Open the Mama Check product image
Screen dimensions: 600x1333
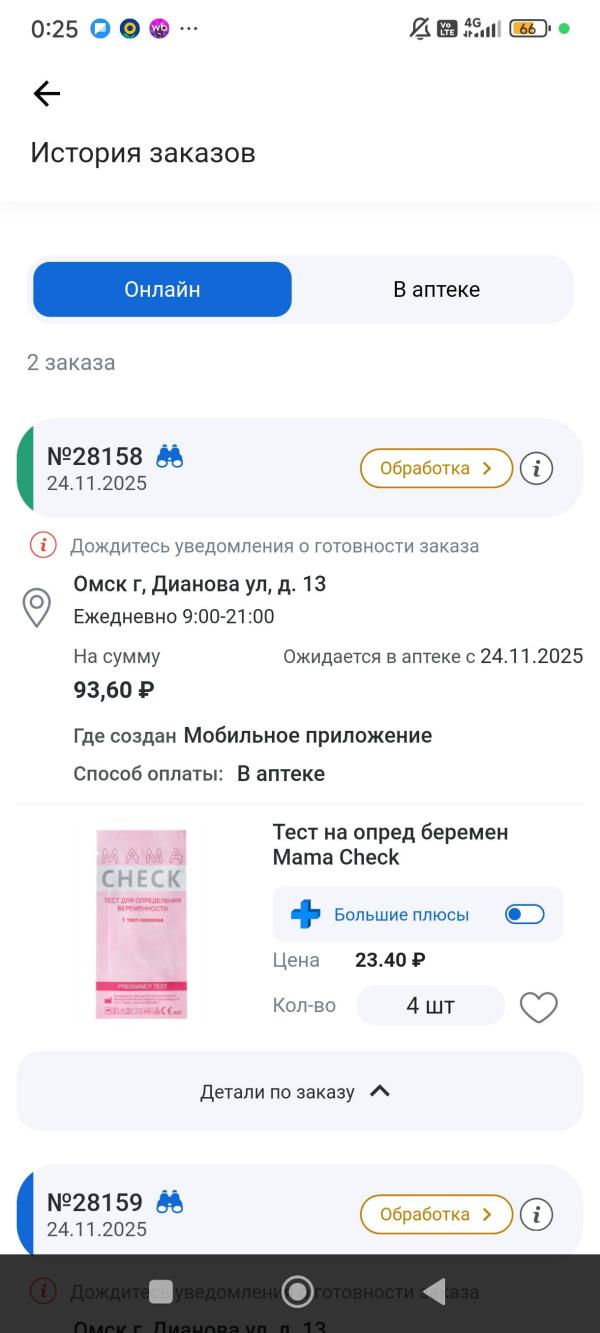click(x=141, y=924)
